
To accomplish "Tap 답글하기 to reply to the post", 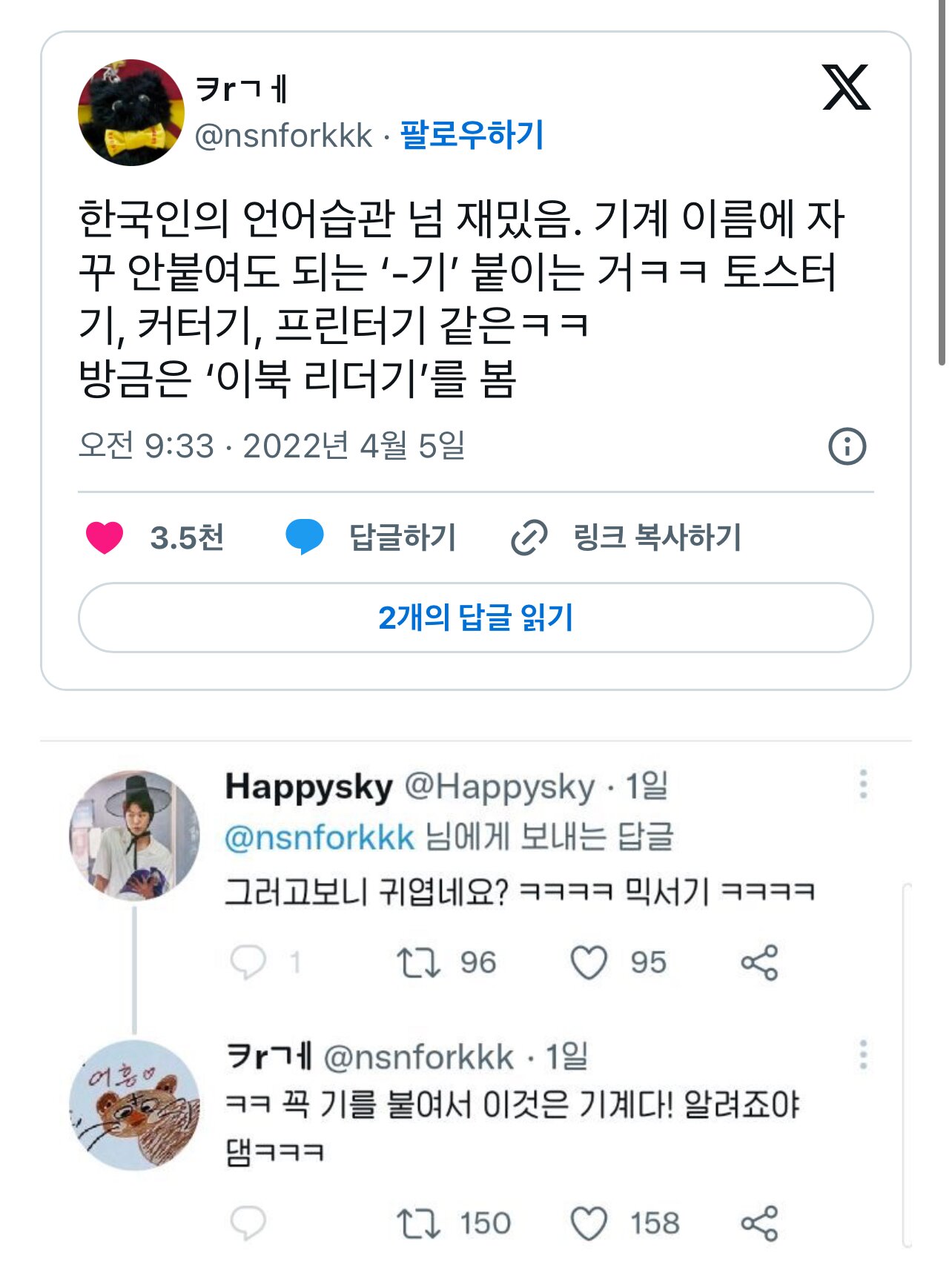I will pyautogui.click(x=401, y=538).
